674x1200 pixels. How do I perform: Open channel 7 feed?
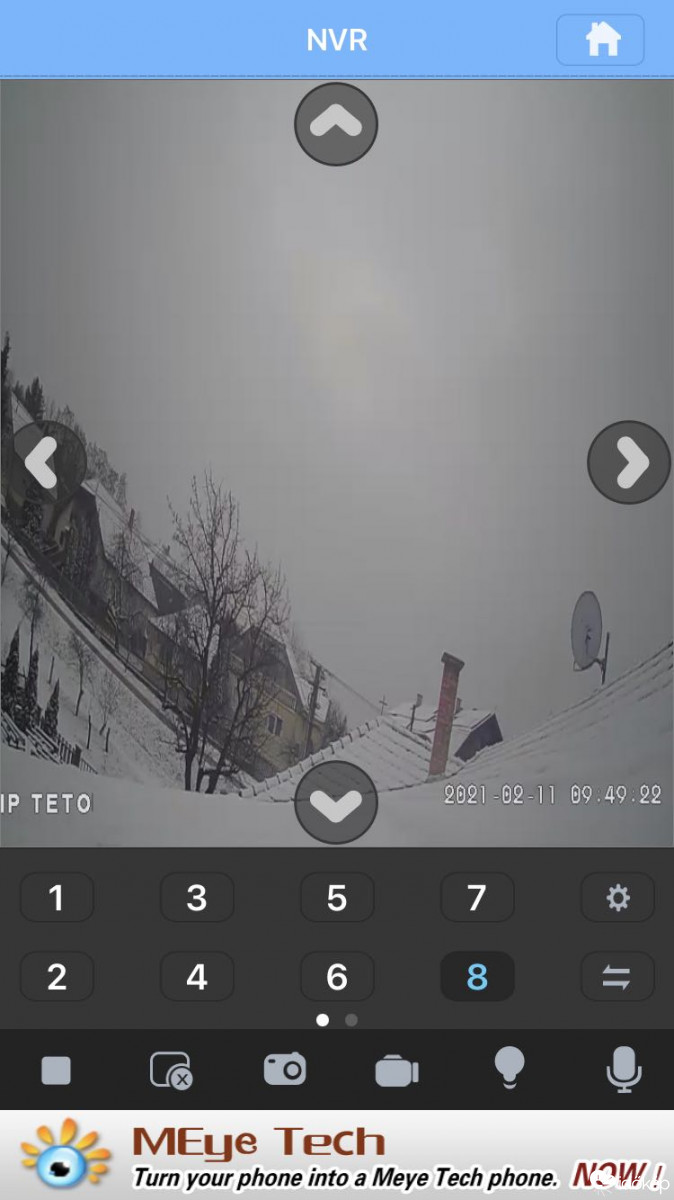(x=477, y=897)
